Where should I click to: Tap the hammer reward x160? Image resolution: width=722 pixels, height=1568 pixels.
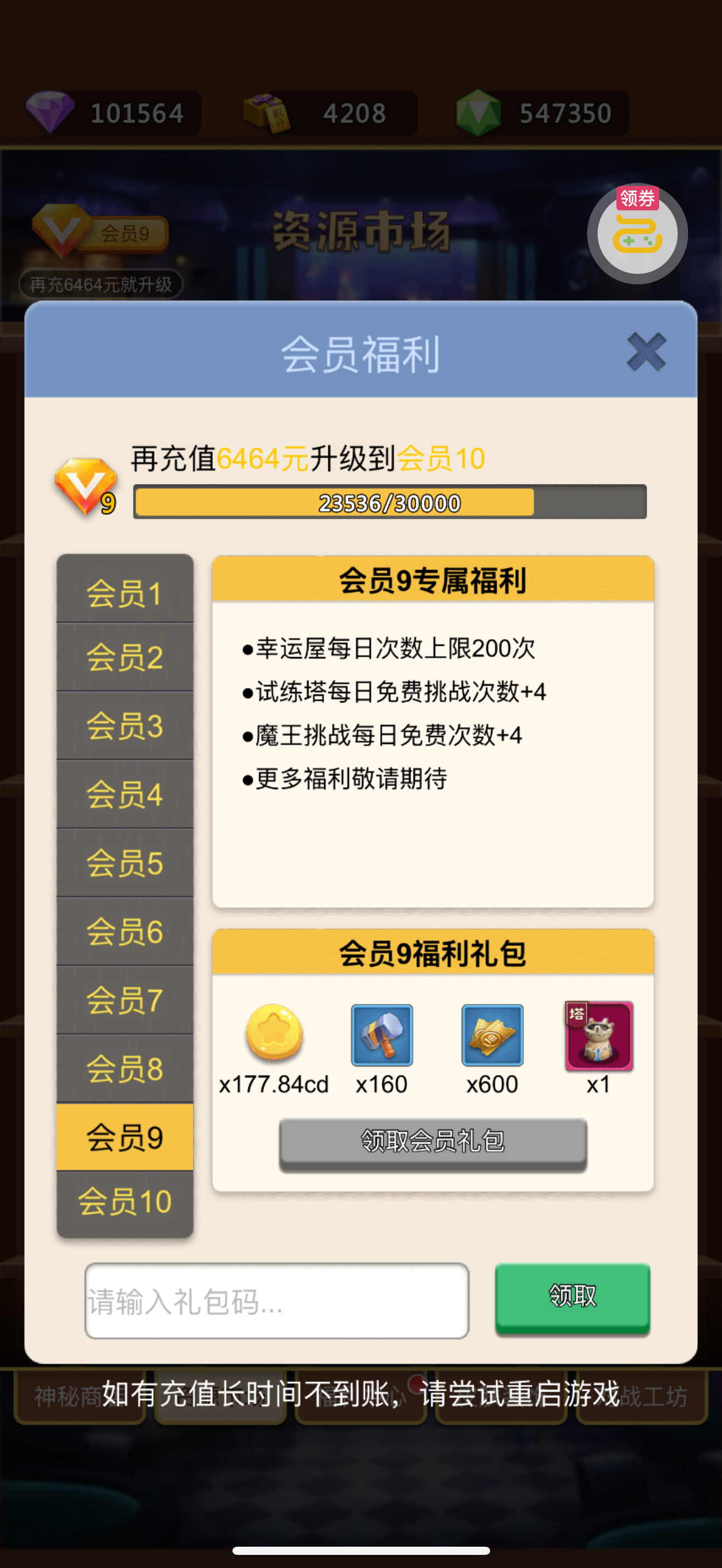[382, 1035]
